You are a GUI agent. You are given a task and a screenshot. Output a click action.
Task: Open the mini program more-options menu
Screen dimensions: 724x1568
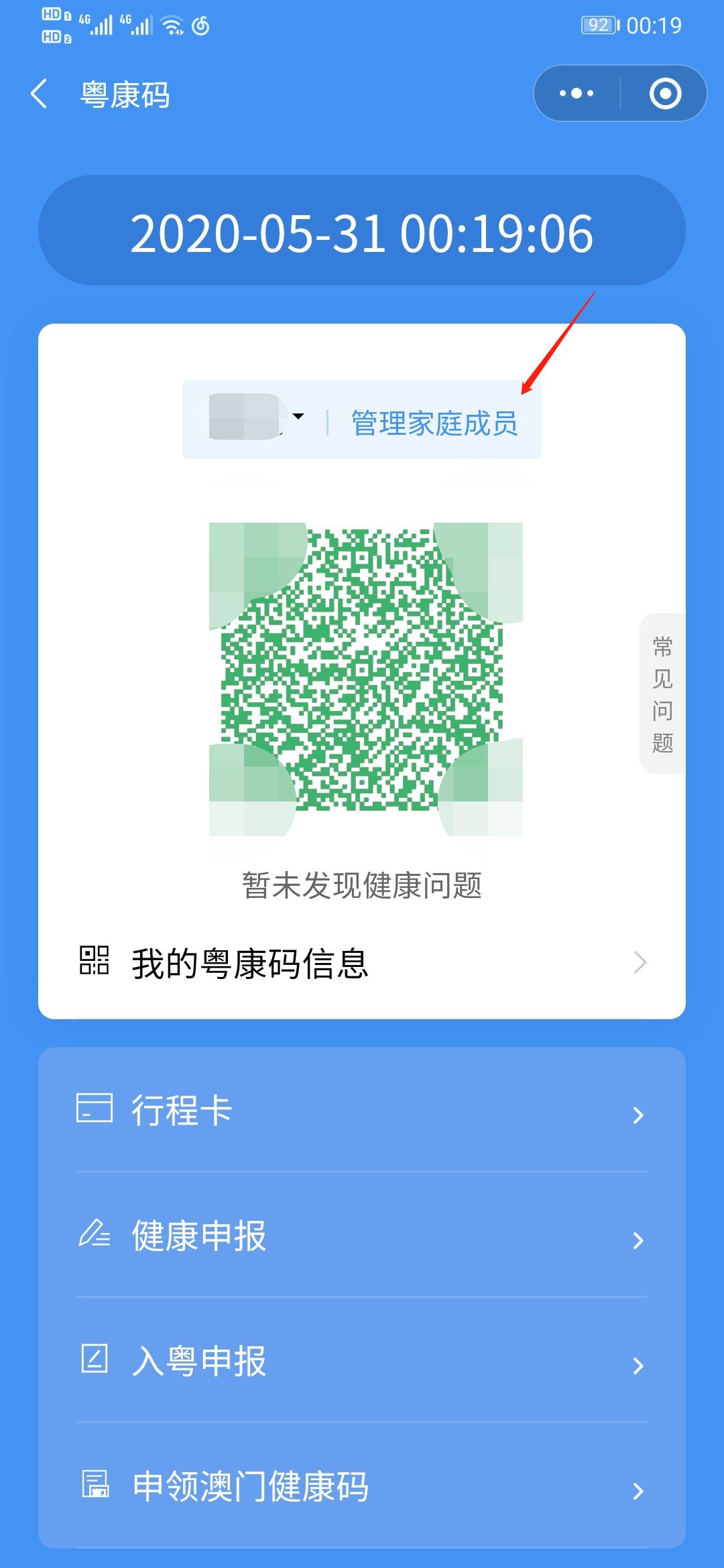(577, 94)
